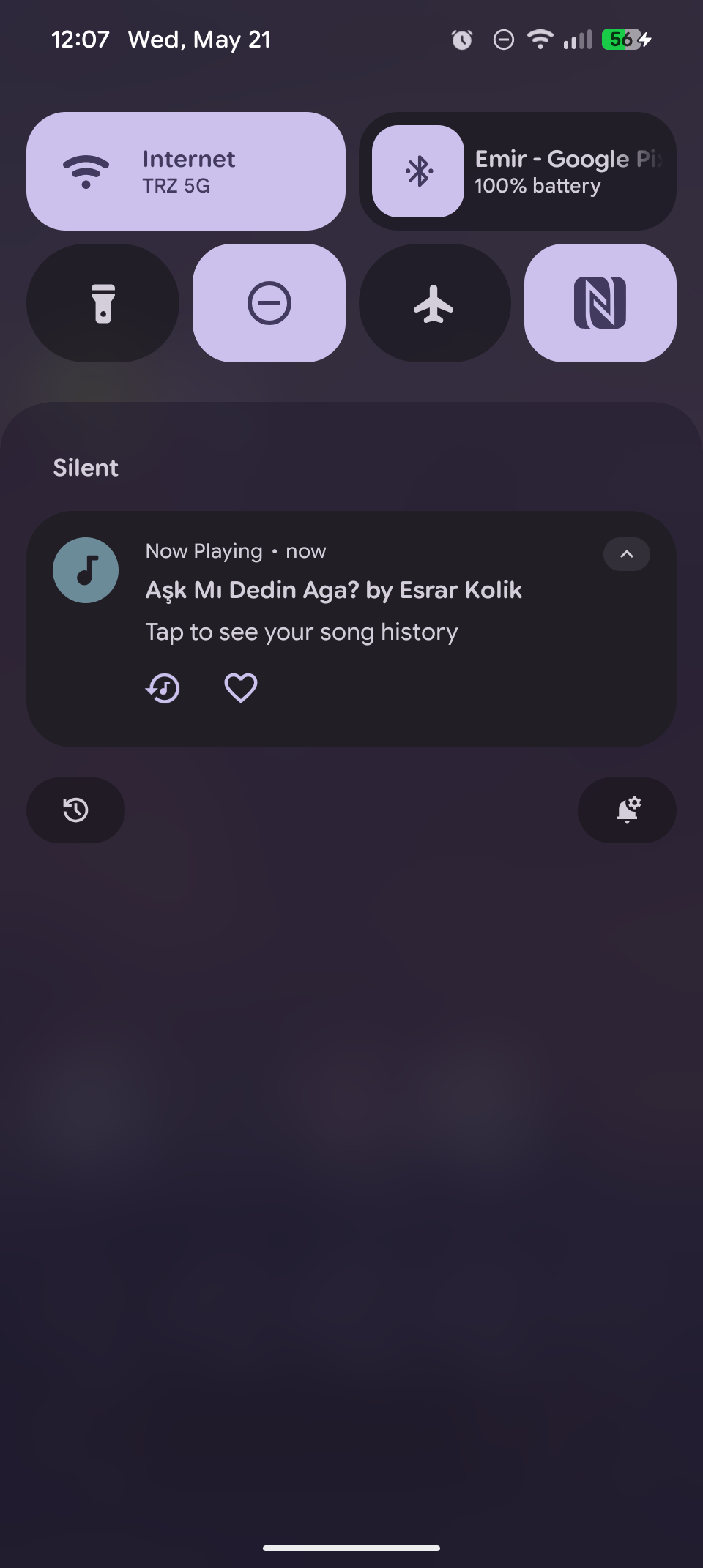Viewport: 703px width, 1568px height.
Task: Enable Airplane mode
Action: click(434, 302)
